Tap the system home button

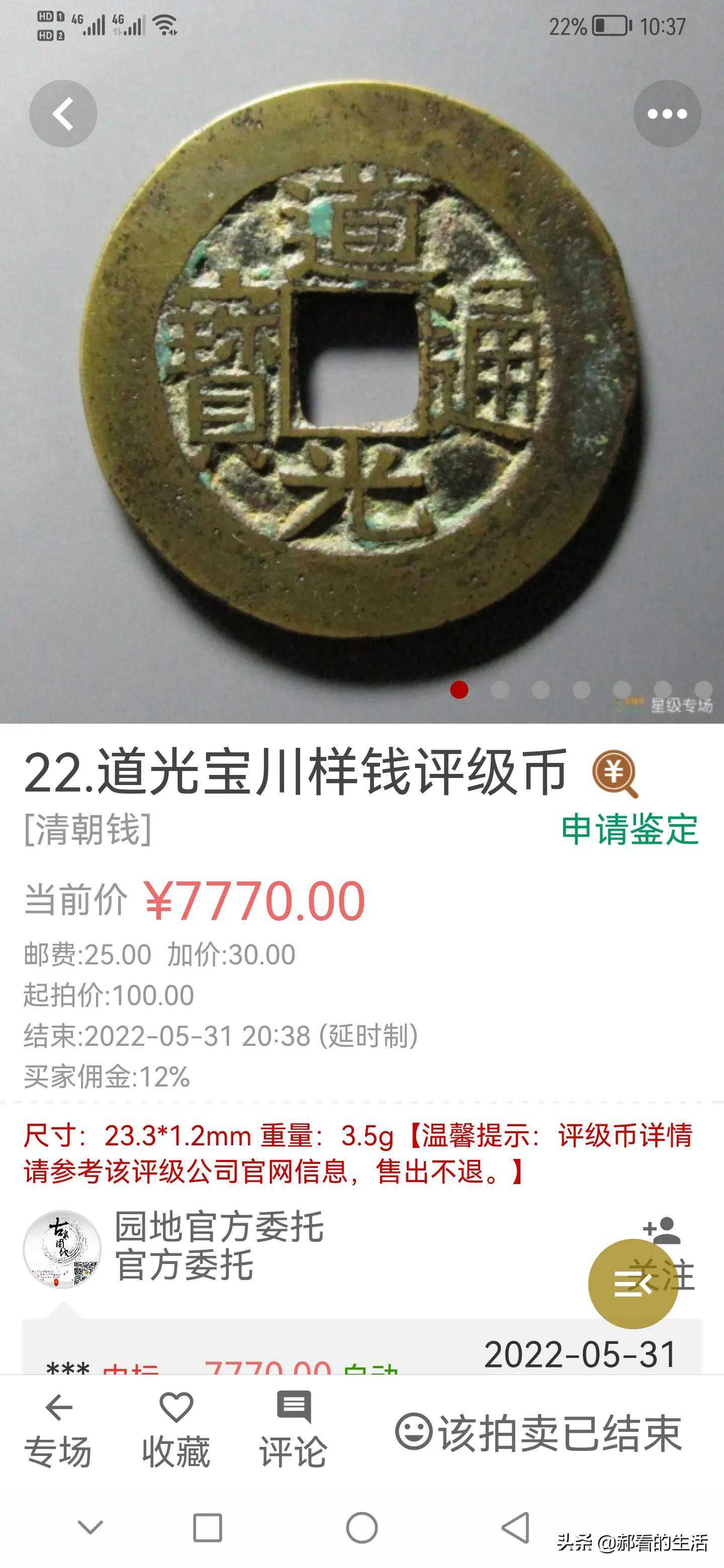pos(361,1527)
